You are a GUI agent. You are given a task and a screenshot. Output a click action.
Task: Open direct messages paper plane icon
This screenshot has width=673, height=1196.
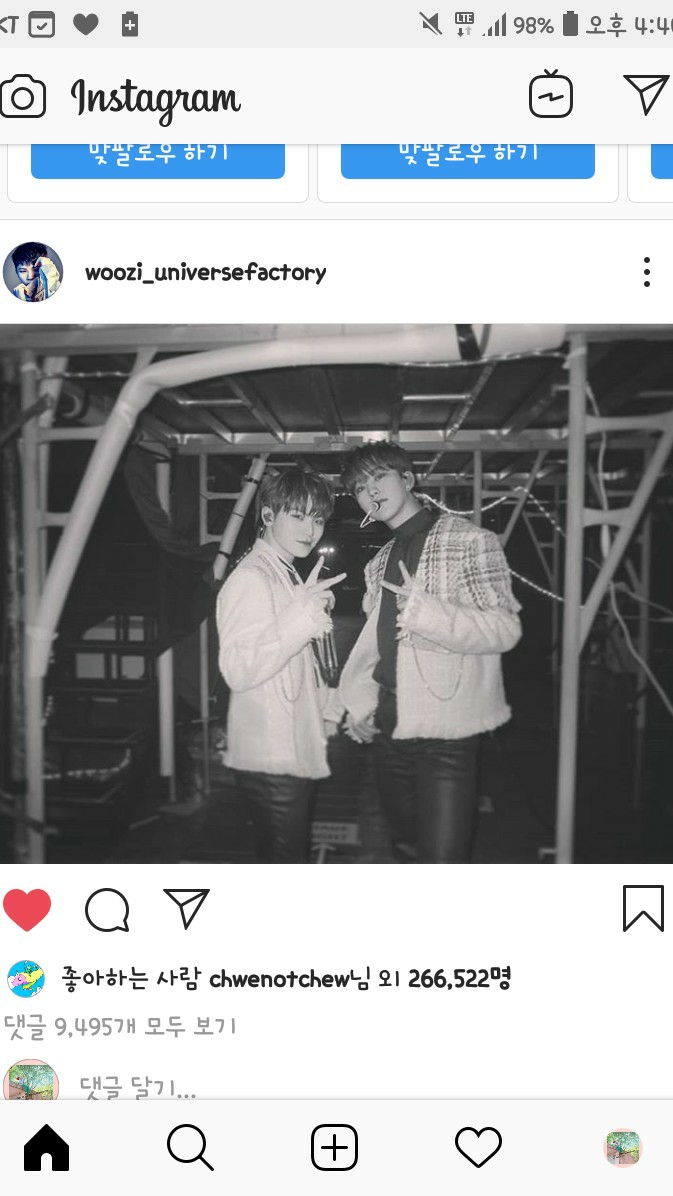pos(646,95)
